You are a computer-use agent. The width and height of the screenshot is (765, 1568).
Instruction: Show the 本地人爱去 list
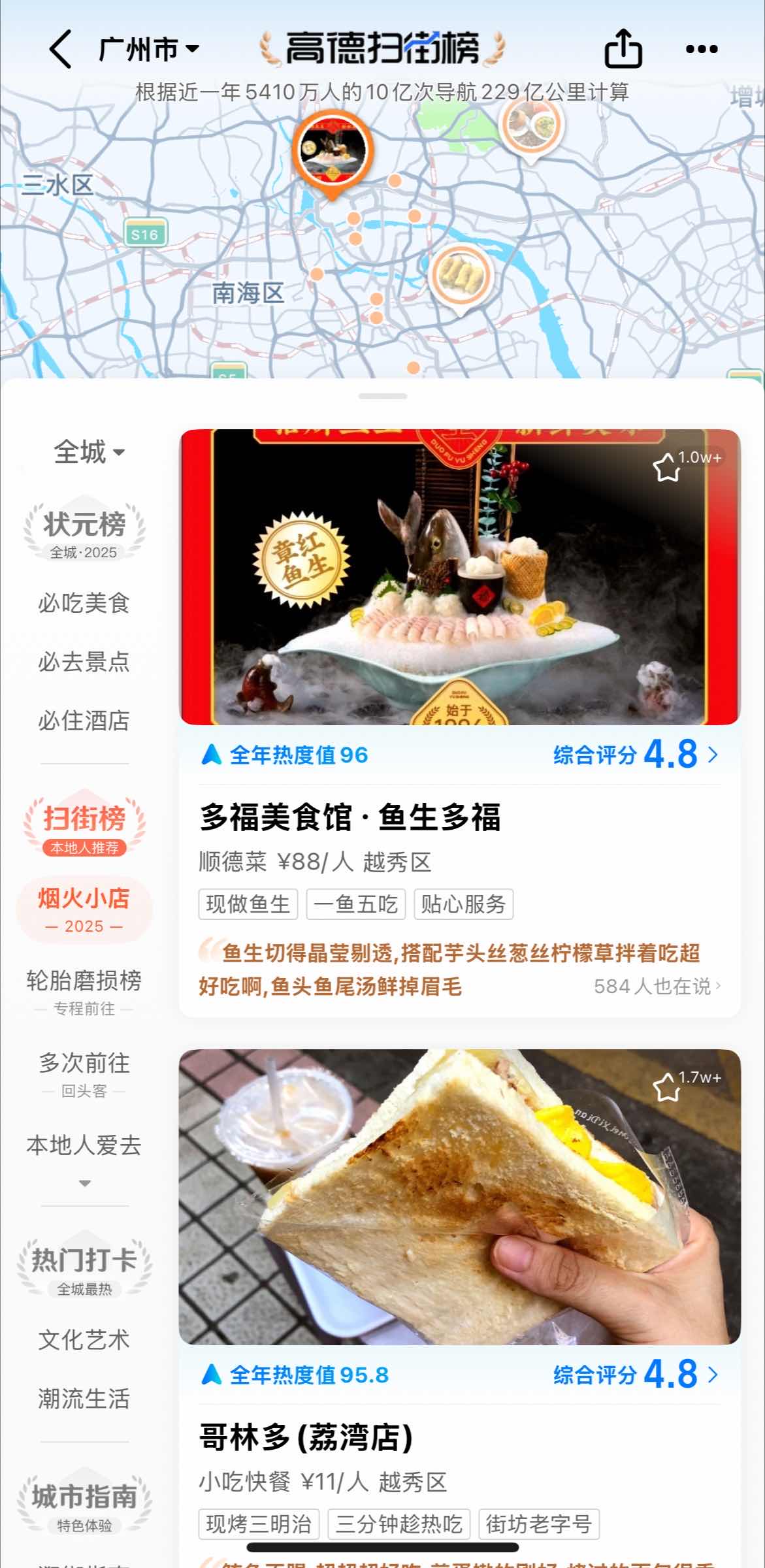[x=84, y=1145]
